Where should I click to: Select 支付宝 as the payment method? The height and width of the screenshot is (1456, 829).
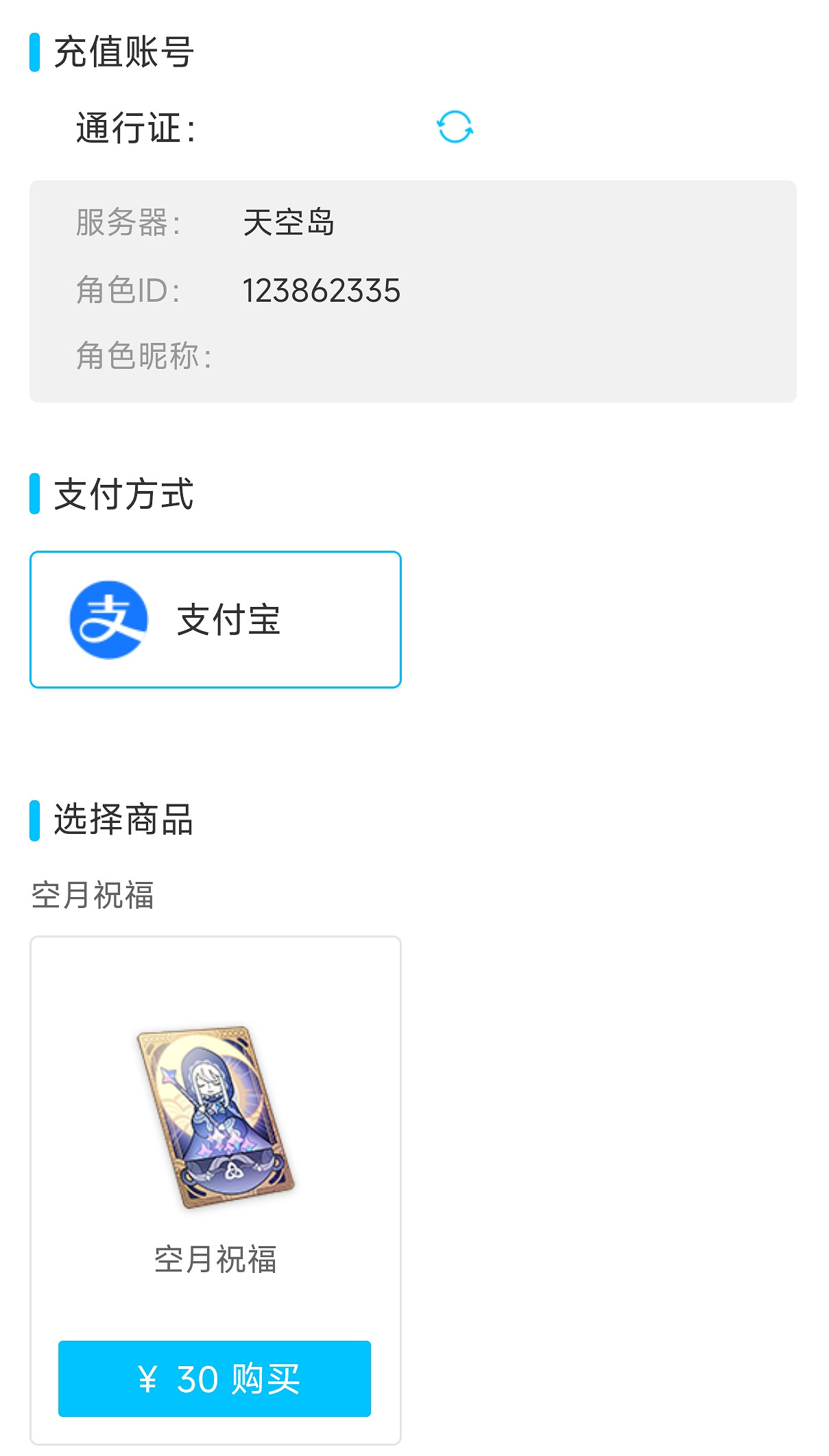pyautogui.click(x=215, y=619)
